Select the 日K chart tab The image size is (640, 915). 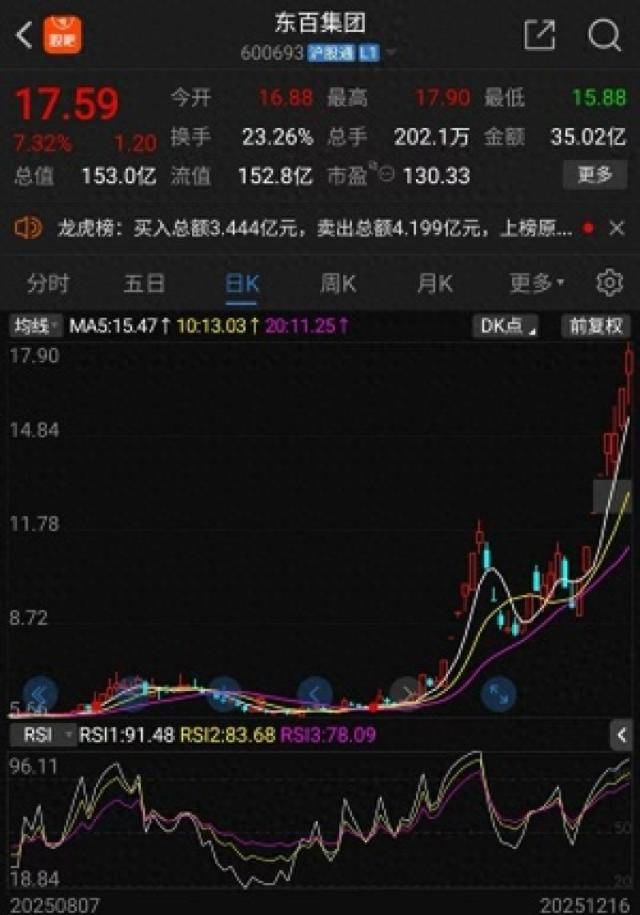pos(241,284)
